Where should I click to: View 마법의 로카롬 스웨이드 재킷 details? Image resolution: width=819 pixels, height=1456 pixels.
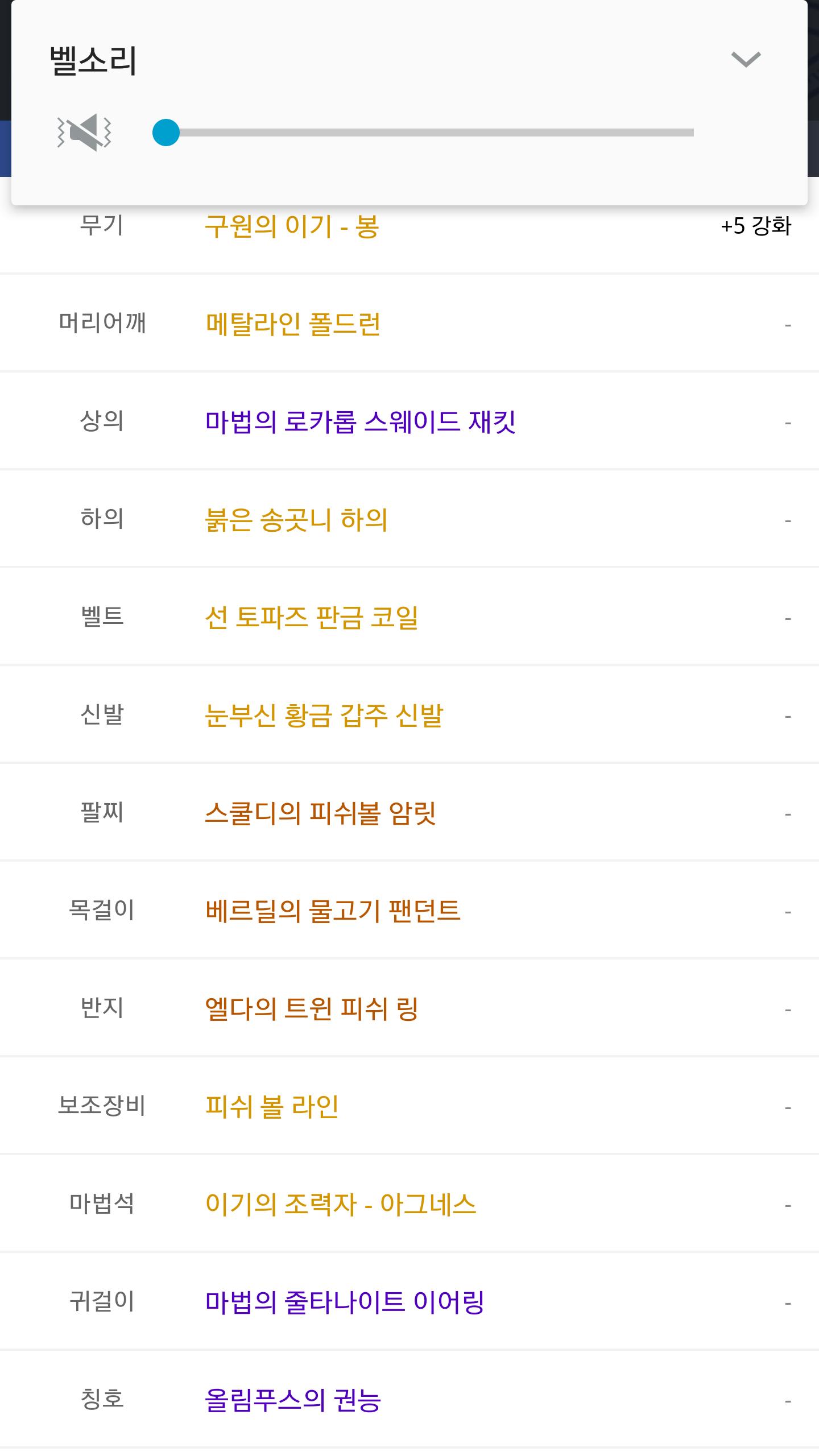coord(360,422)
